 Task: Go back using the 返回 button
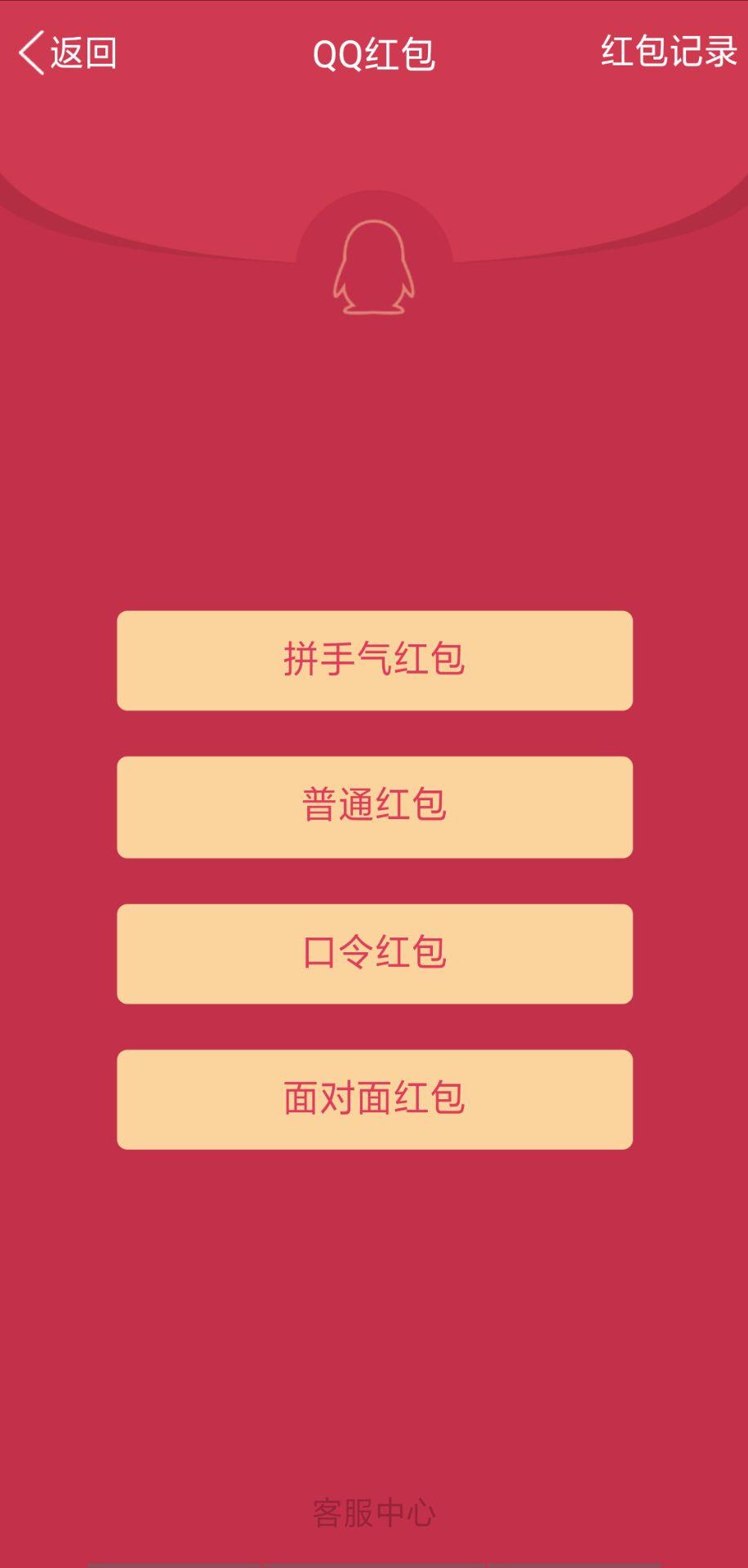67,53
